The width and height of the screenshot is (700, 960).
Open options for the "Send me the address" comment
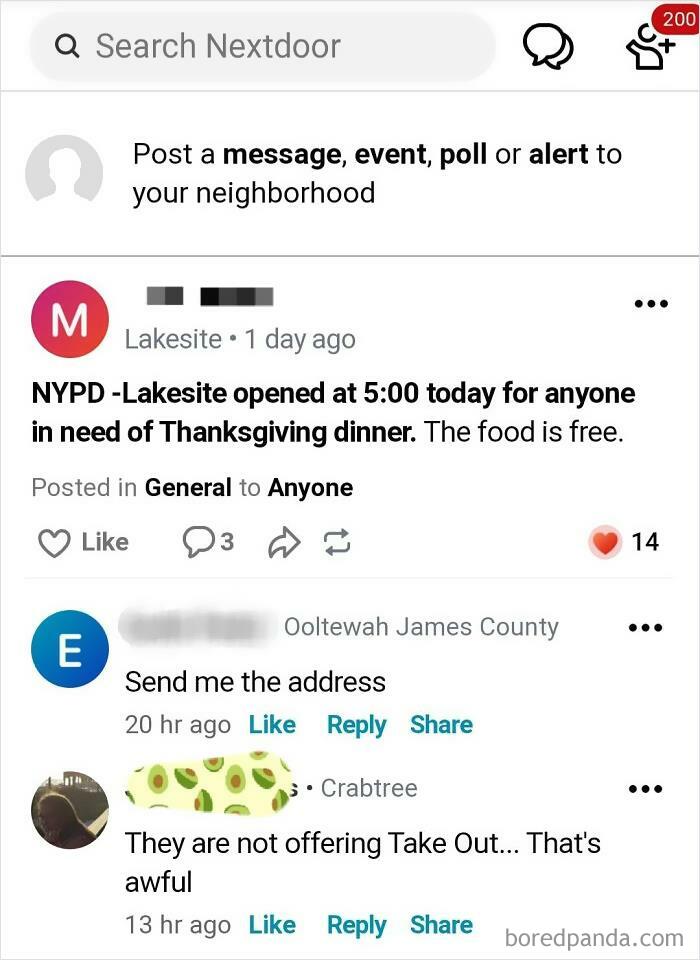coord(645,629)
